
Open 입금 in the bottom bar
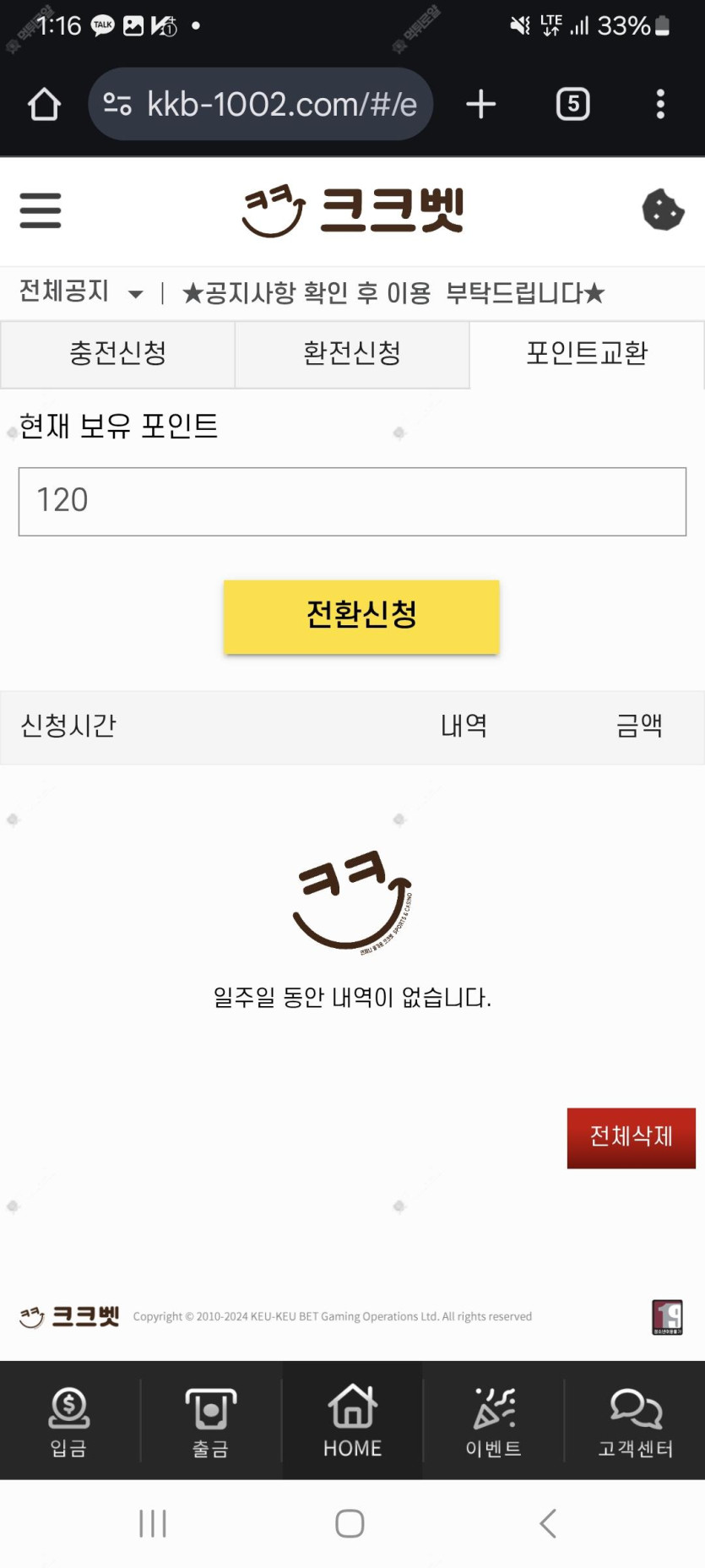point(69,1422)
